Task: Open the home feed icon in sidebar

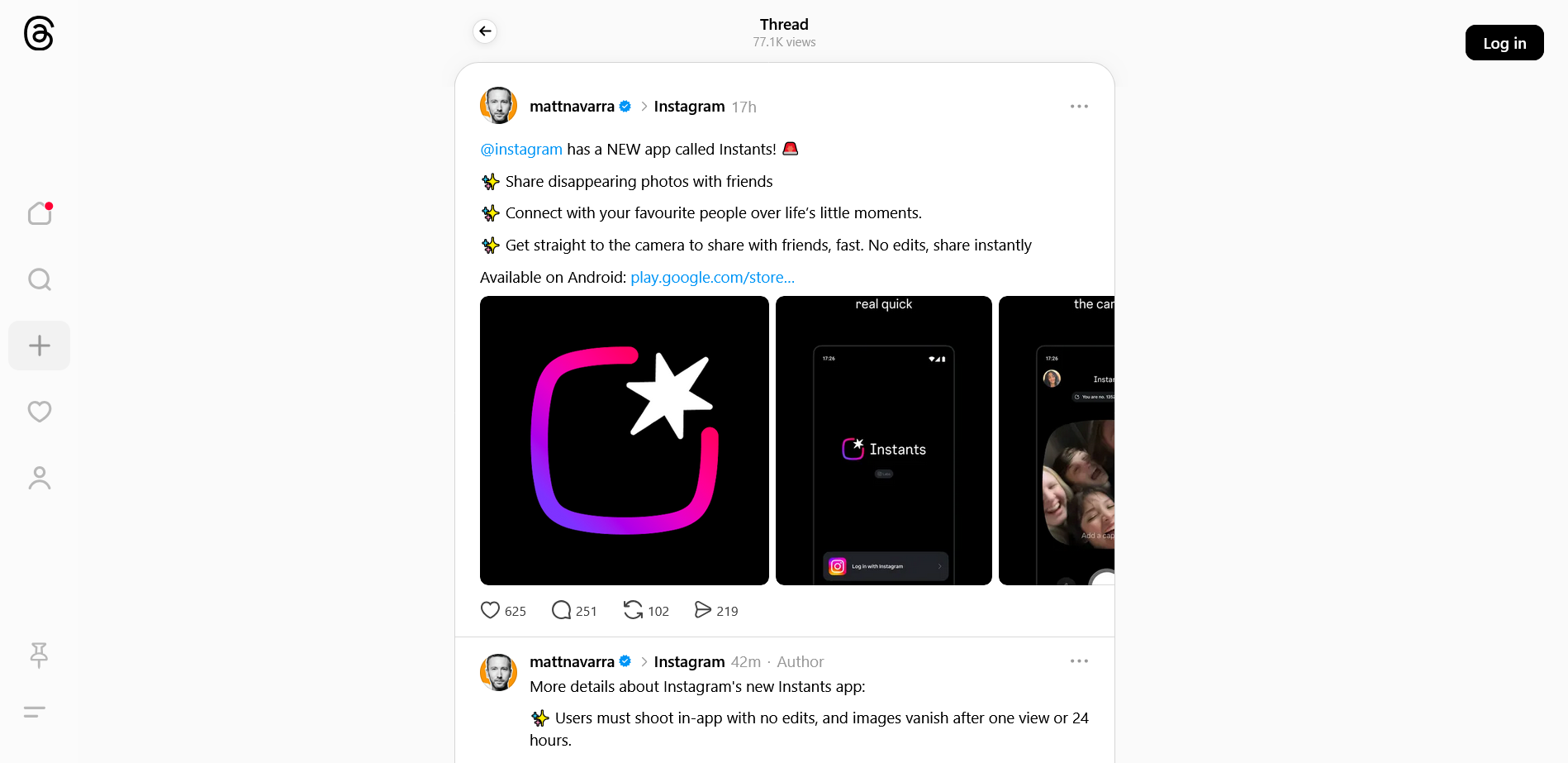Action: tap(40, 213)
